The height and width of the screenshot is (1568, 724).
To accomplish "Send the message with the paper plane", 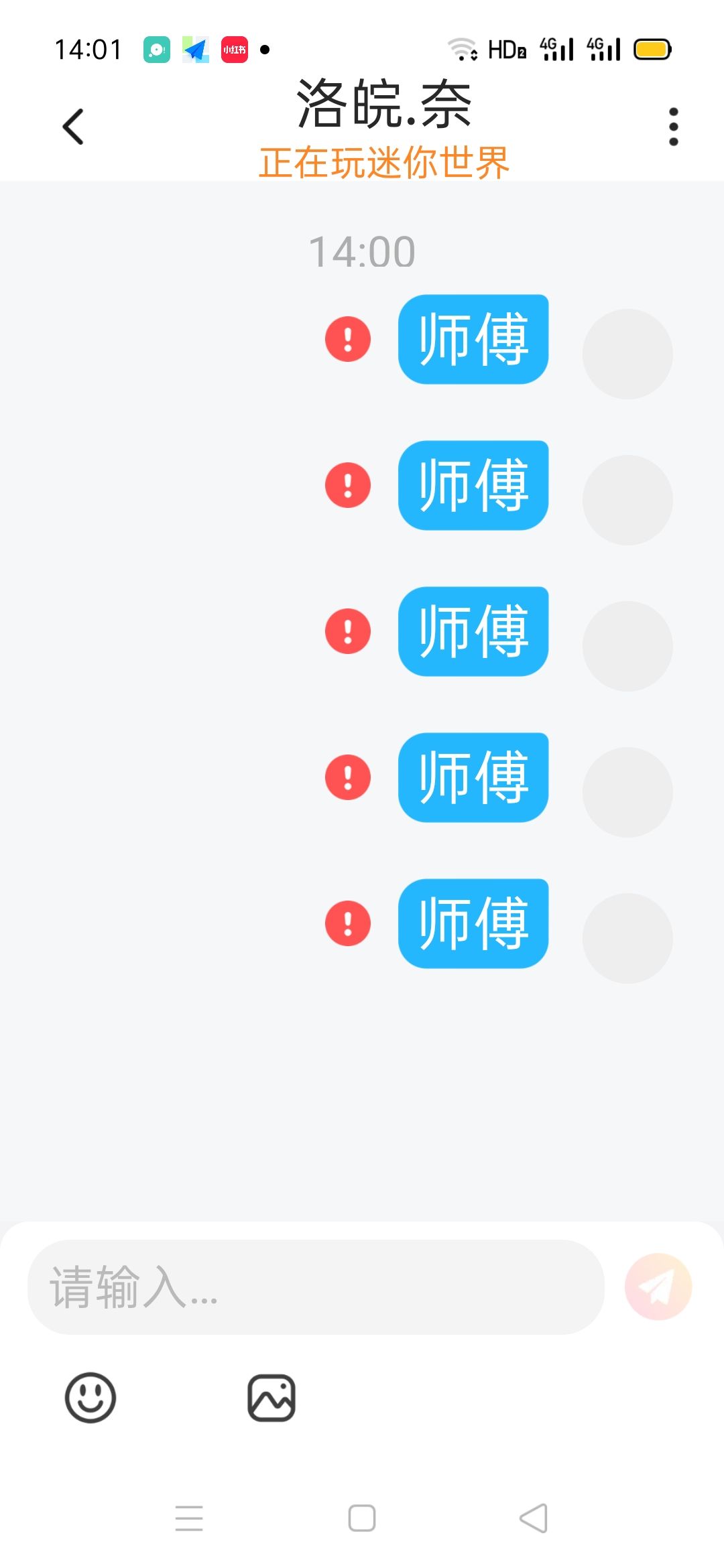I will coord(658,1287).
